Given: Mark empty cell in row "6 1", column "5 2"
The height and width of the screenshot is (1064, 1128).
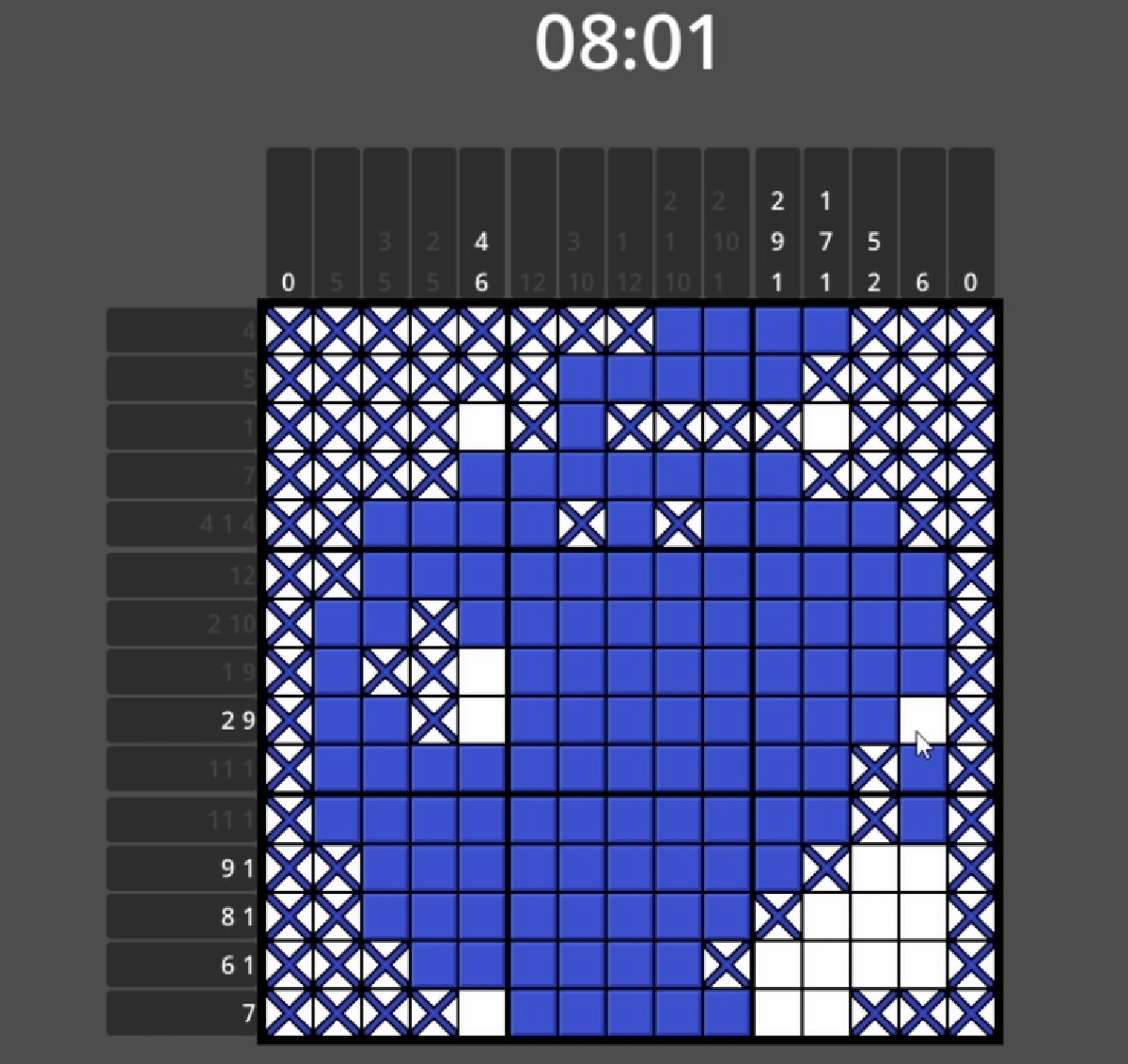Looking at the screenshot, I should (874, 964).
